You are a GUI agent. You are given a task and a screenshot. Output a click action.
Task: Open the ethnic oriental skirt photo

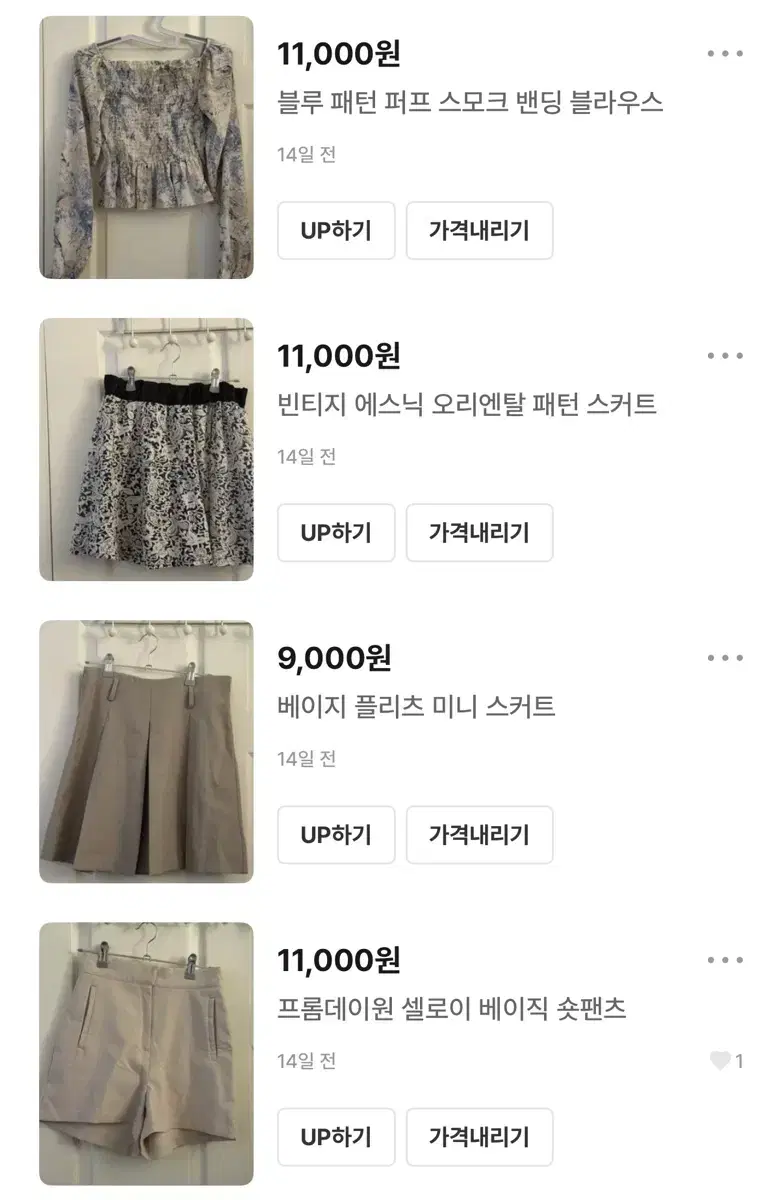(x=148, y=448)
